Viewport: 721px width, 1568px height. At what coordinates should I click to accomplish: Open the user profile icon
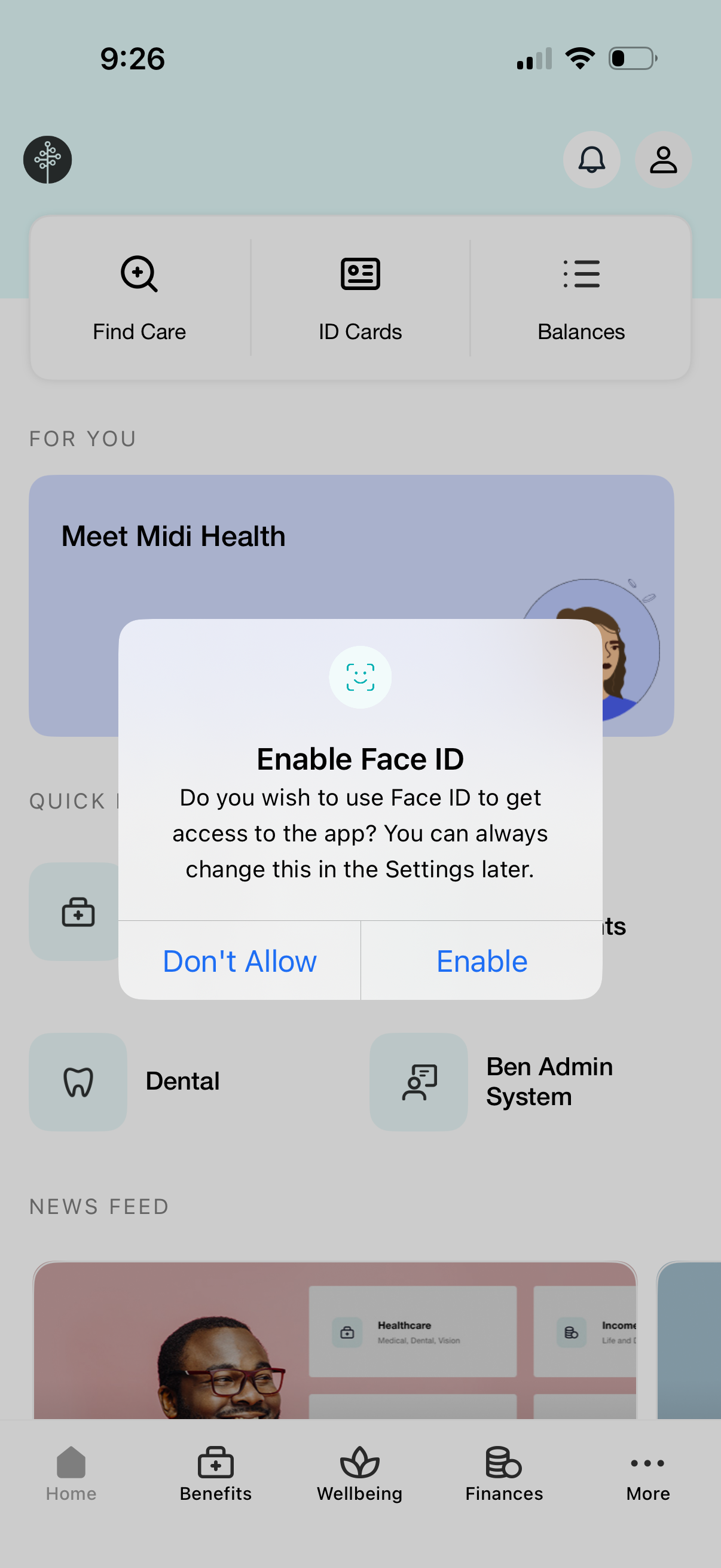click(662, 160)
